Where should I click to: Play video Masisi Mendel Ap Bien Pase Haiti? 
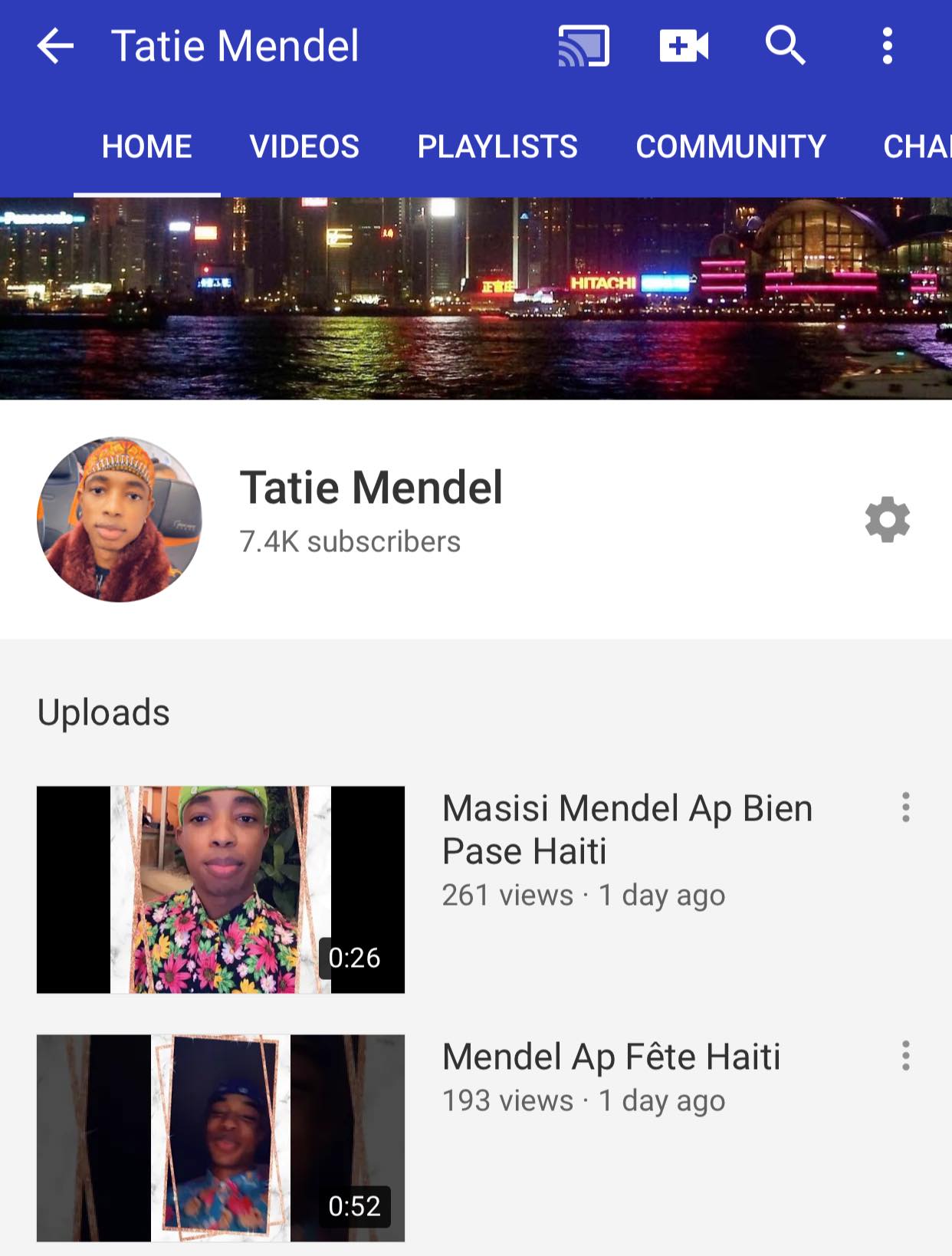point(221,889)
